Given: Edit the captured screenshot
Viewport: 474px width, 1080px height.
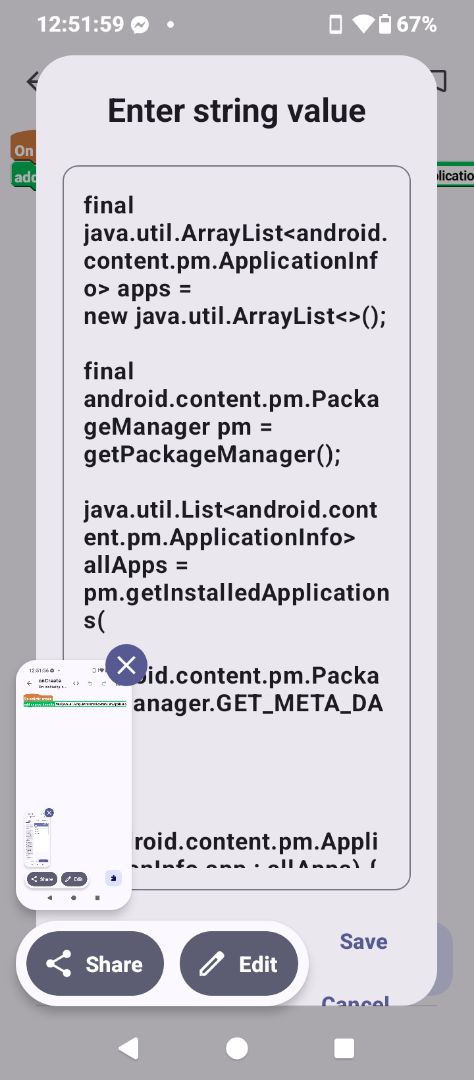Looking at the screenshot, I should [x=239, y=964].
